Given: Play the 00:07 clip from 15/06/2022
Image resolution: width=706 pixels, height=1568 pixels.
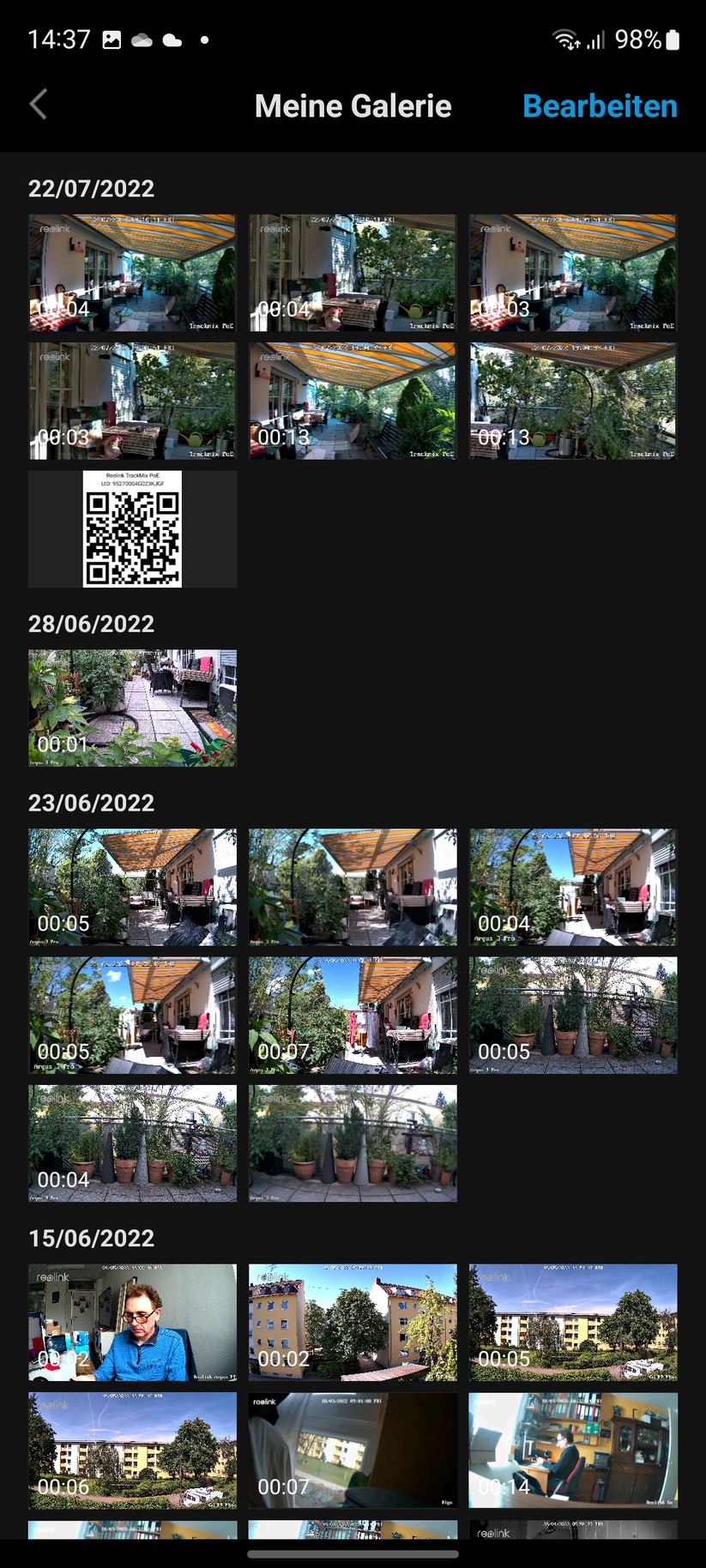Looking at the screenshot, I should pos(353,1450).
